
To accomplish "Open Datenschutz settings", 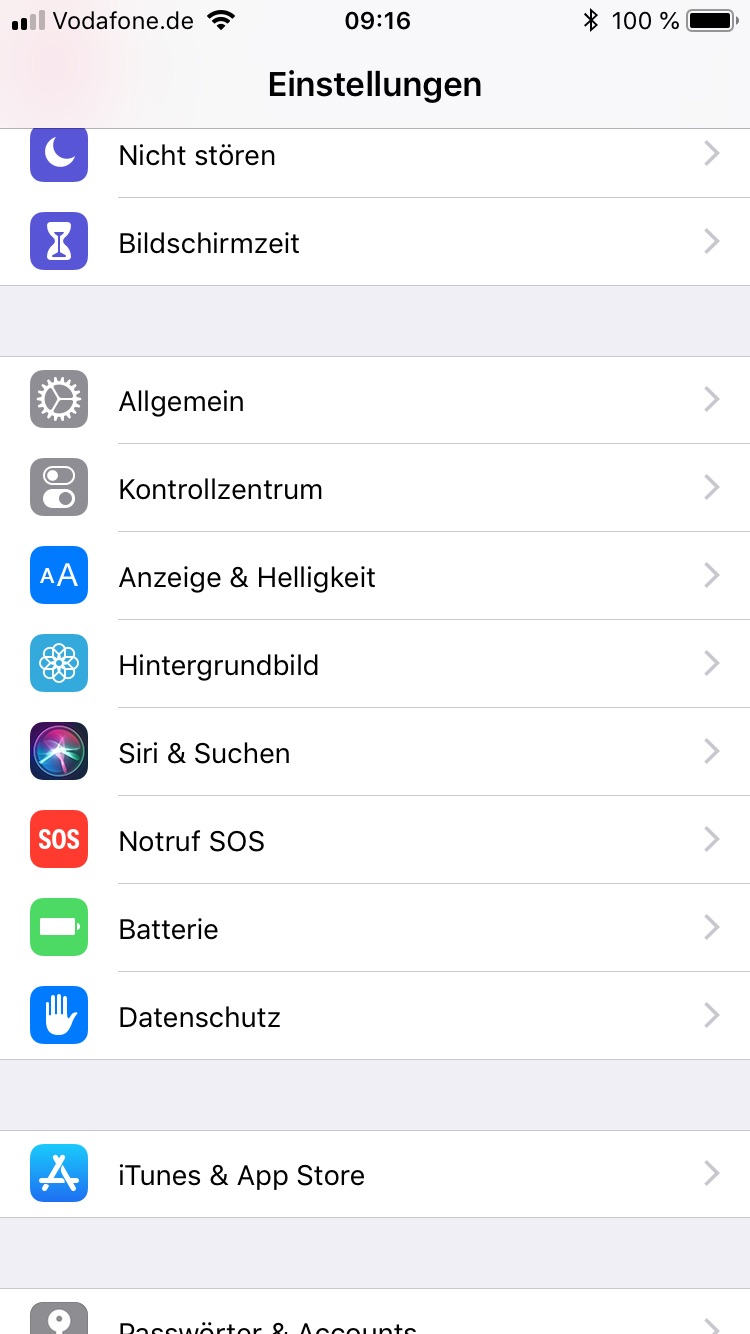I will click(375, 1016).
